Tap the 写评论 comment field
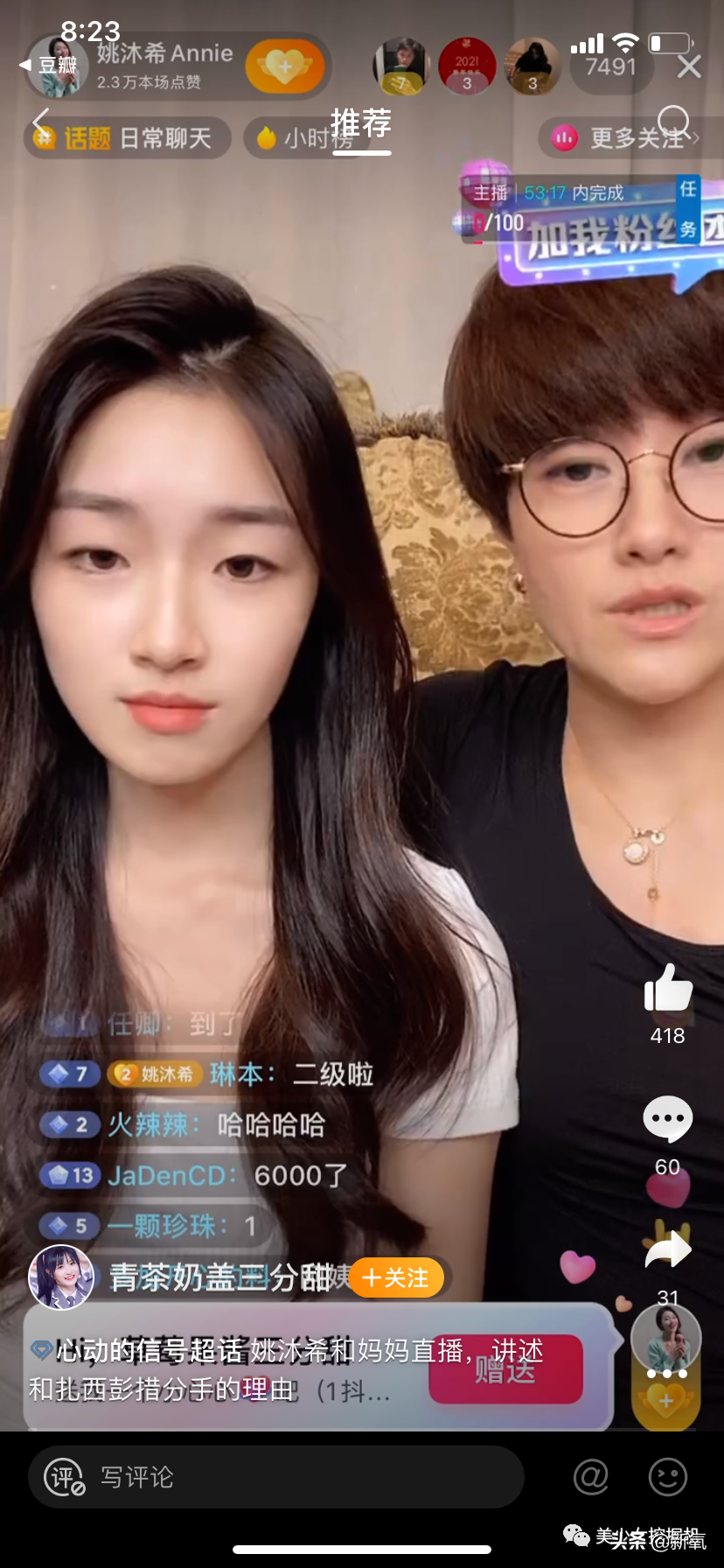 pos(276,1477)
